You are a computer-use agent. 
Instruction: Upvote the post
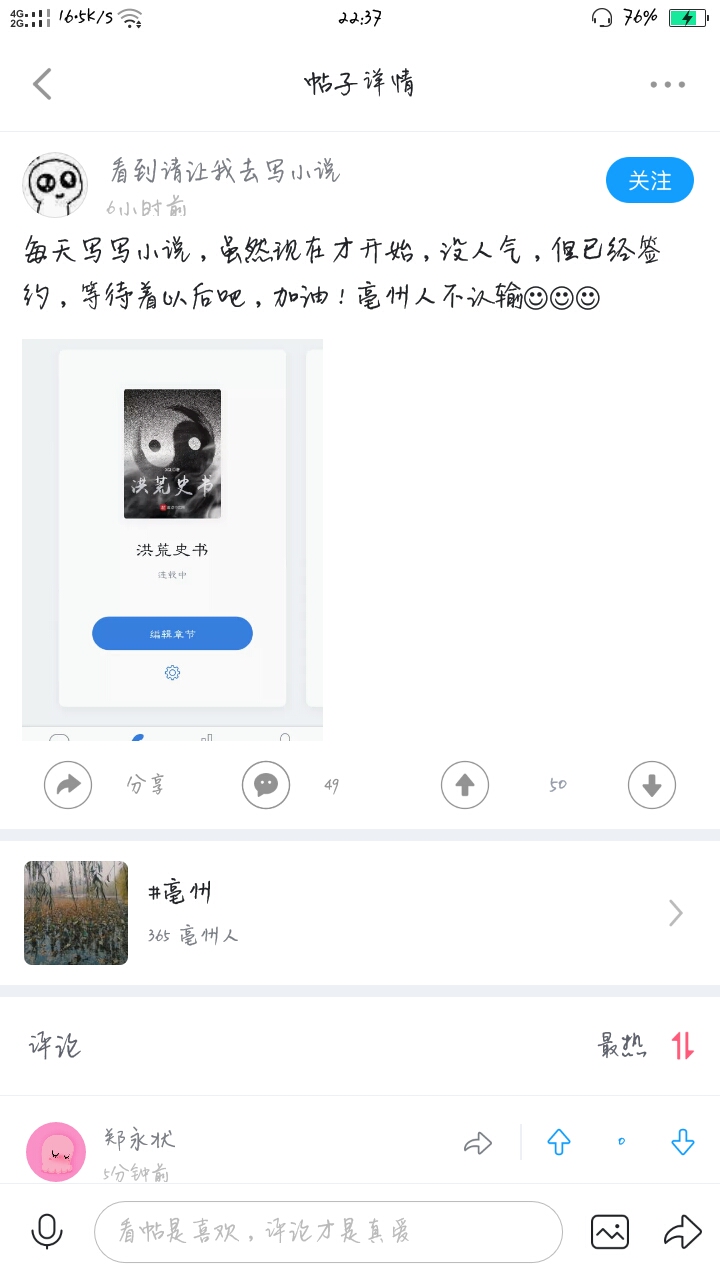pos(465,785)
